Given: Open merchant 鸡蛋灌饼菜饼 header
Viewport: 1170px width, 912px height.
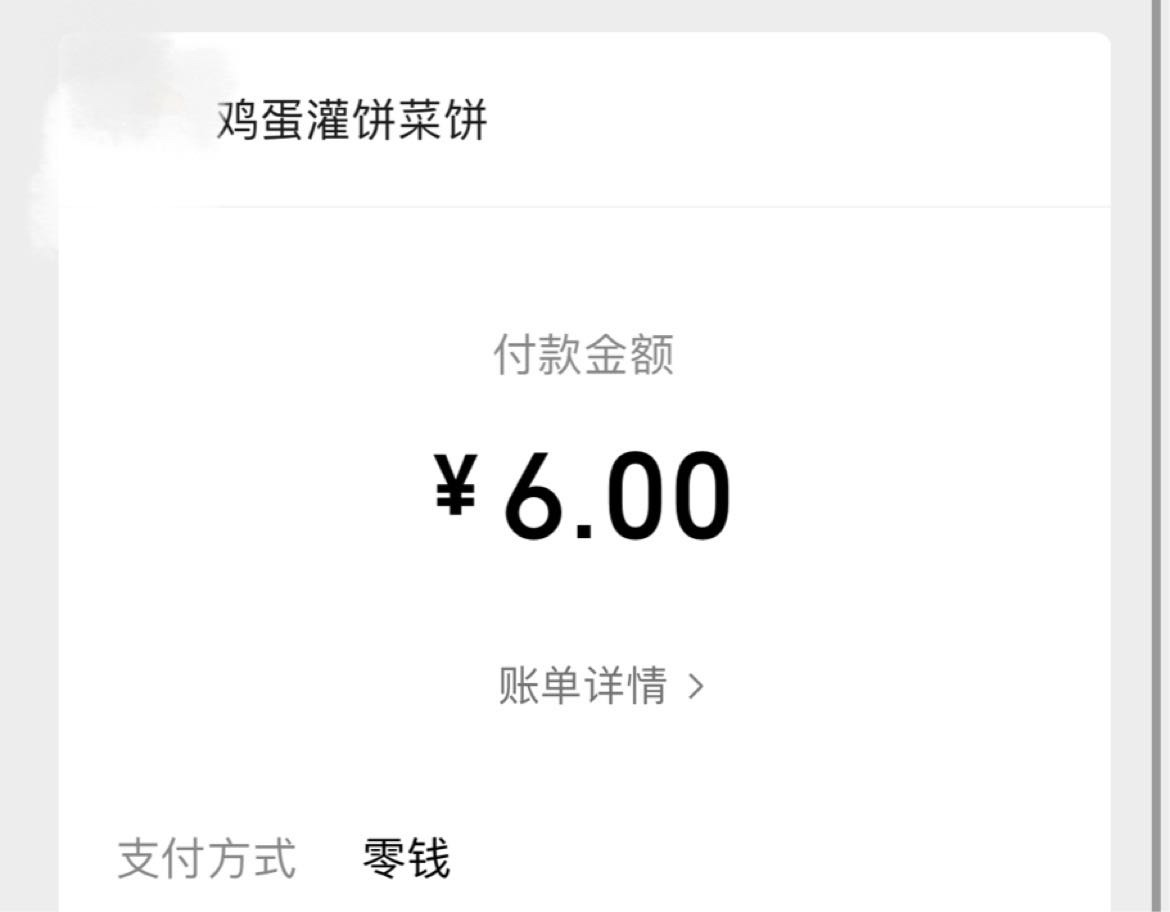Looking at the screenshot, I should click(352, 121).
